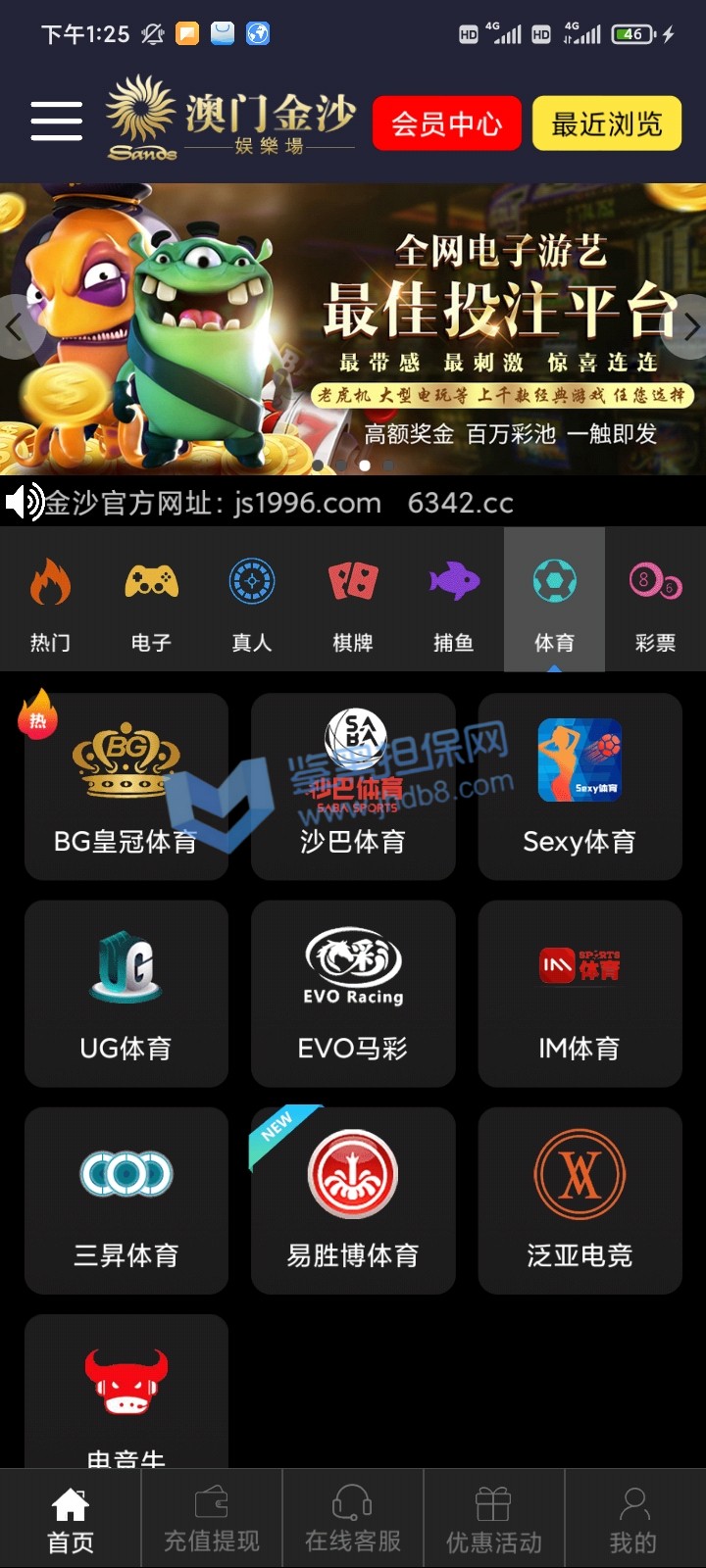Viewport: 706px width, 1568px height.
Task: Select the 真人 category tab
Action: pos(252,600)
